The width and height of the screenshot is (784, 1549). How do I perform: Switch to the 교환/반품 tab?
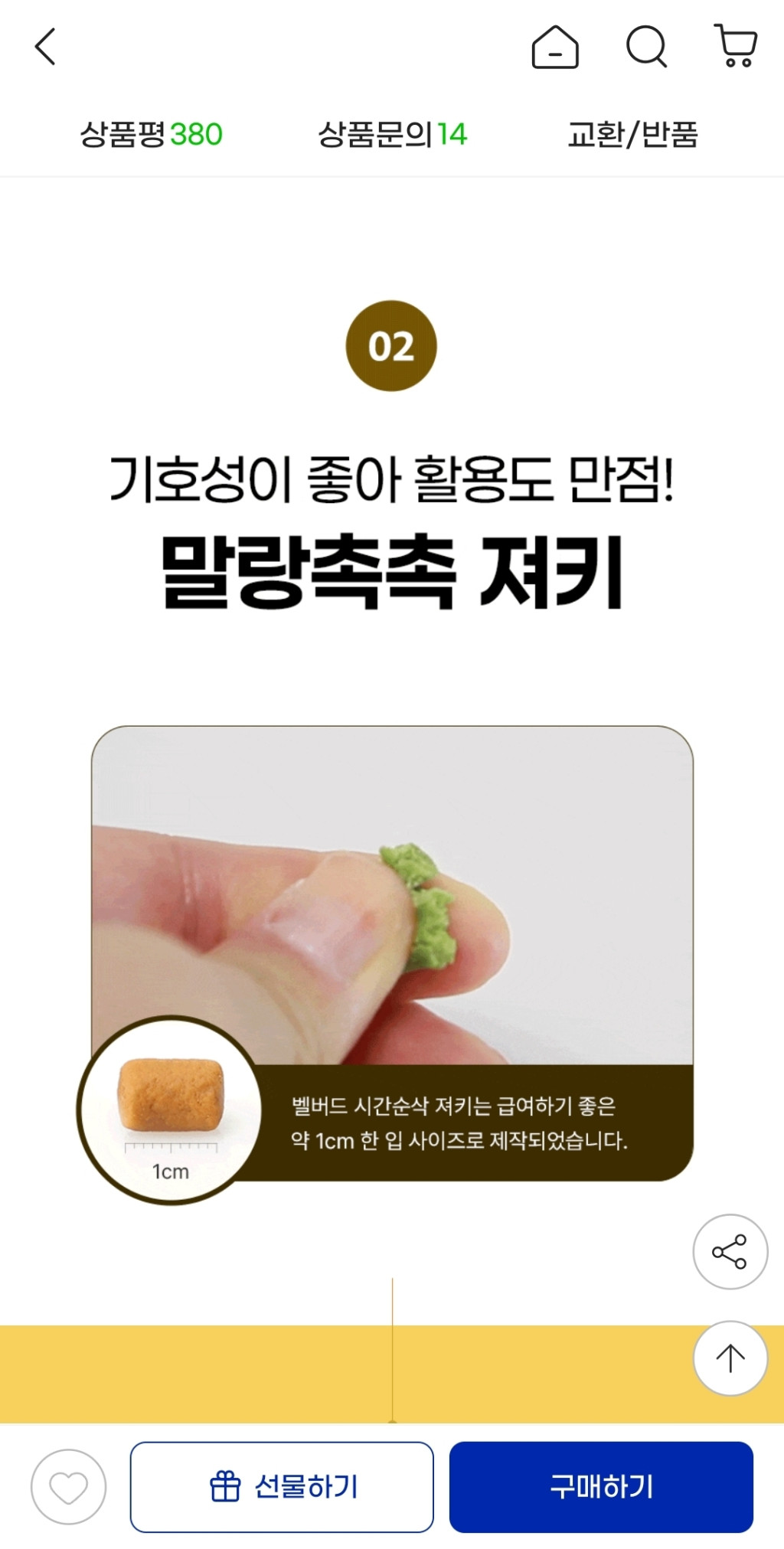coord(632,135)
